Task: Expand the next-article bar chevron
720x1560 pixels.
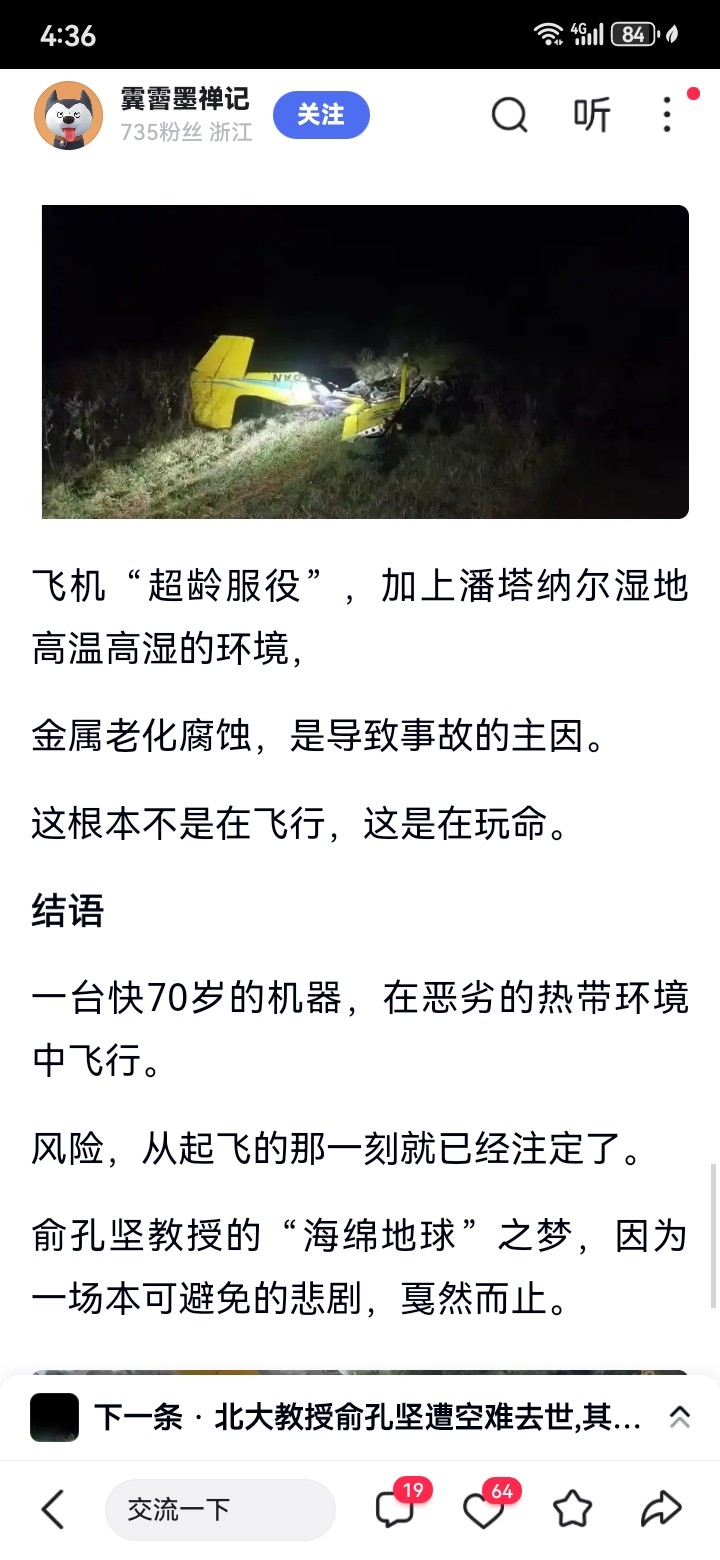Action: click(x=679, y=1417)
